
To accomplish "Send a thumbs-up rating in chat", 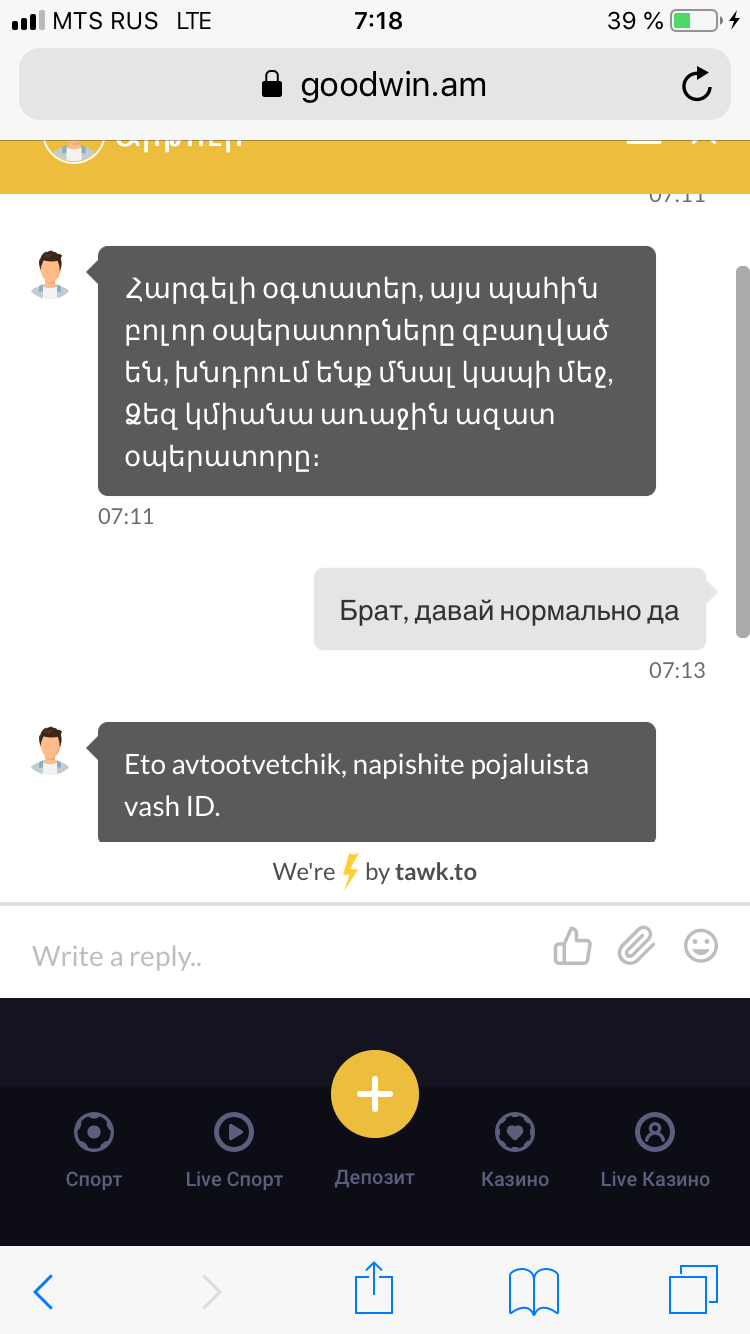I will click(573, 946).
